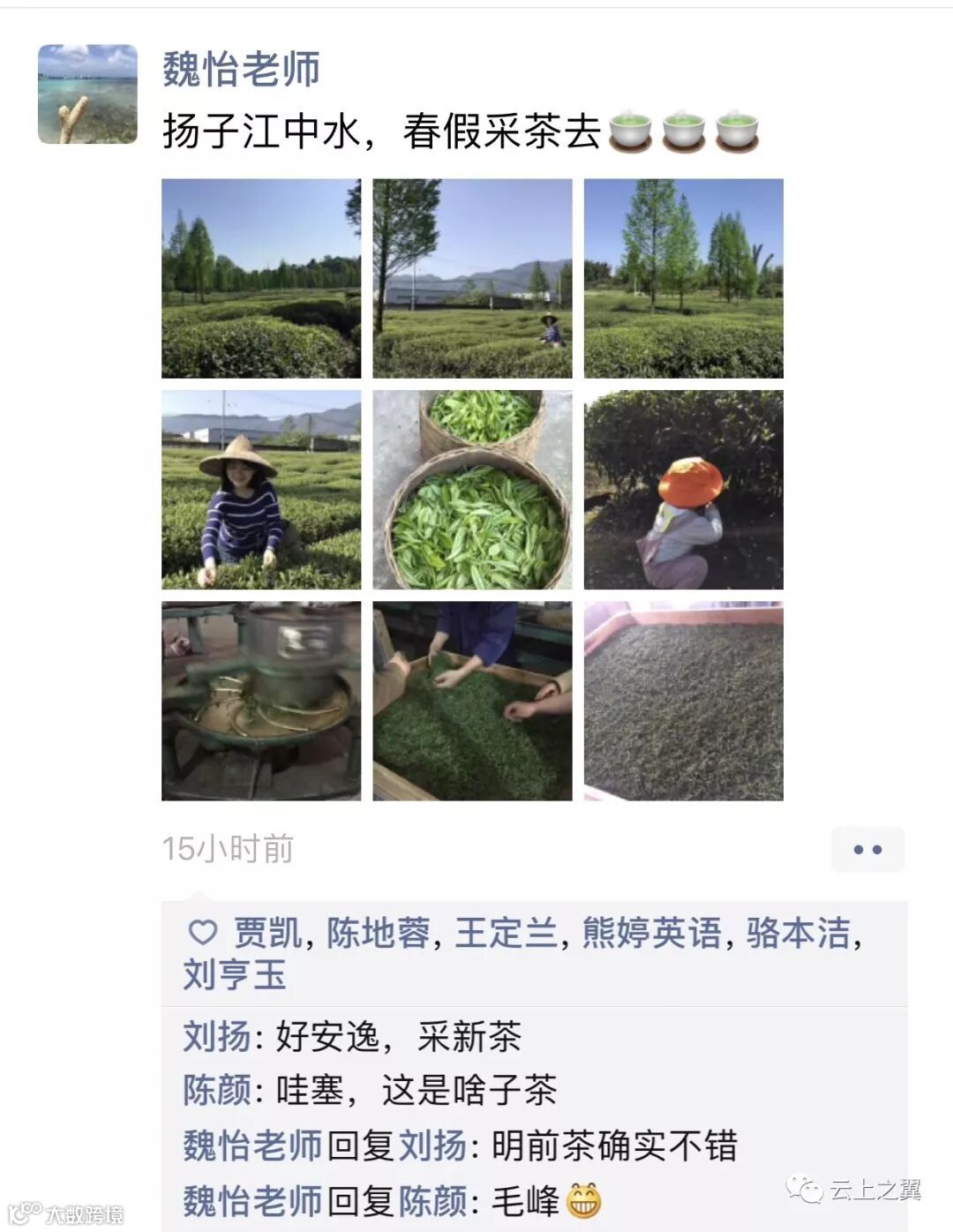This screenshot has height=1232, width=953.
Task: Tap the poster name 魏怡老师 at top
Action: click(x=241, y=69)
